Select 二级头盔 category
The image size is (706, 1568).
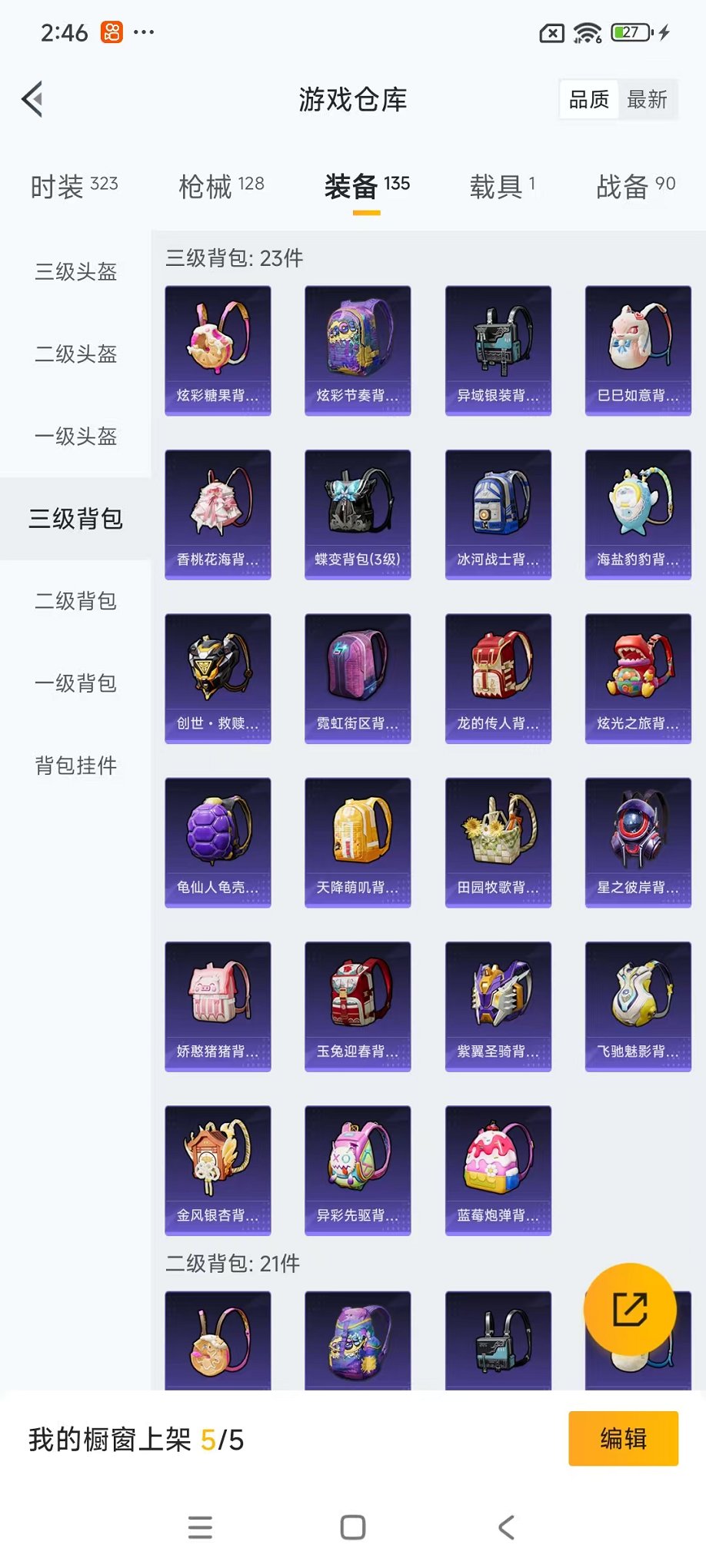pyautogui.click(x=75, y=354)
